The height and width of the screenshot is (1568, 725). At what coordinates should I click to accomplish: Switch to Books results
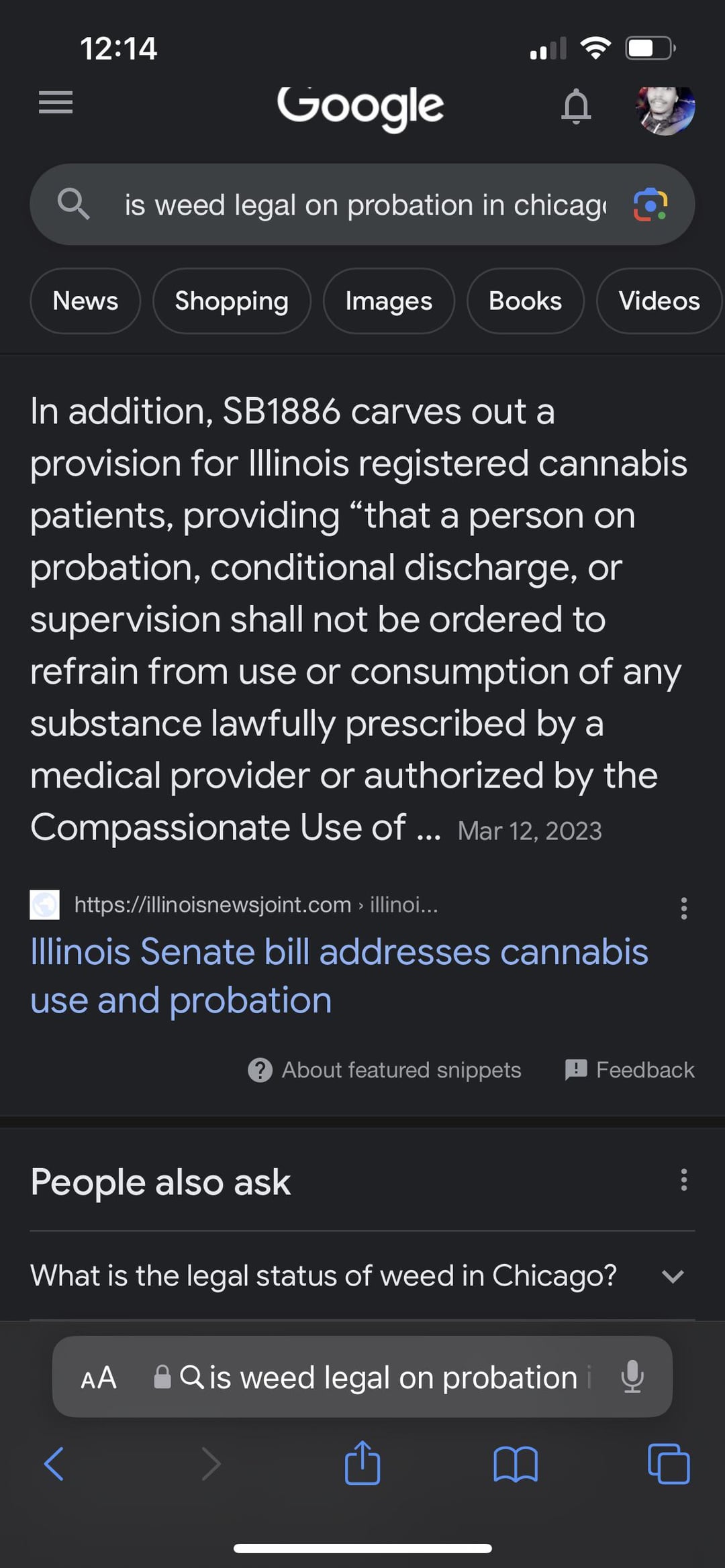[525, 301]
